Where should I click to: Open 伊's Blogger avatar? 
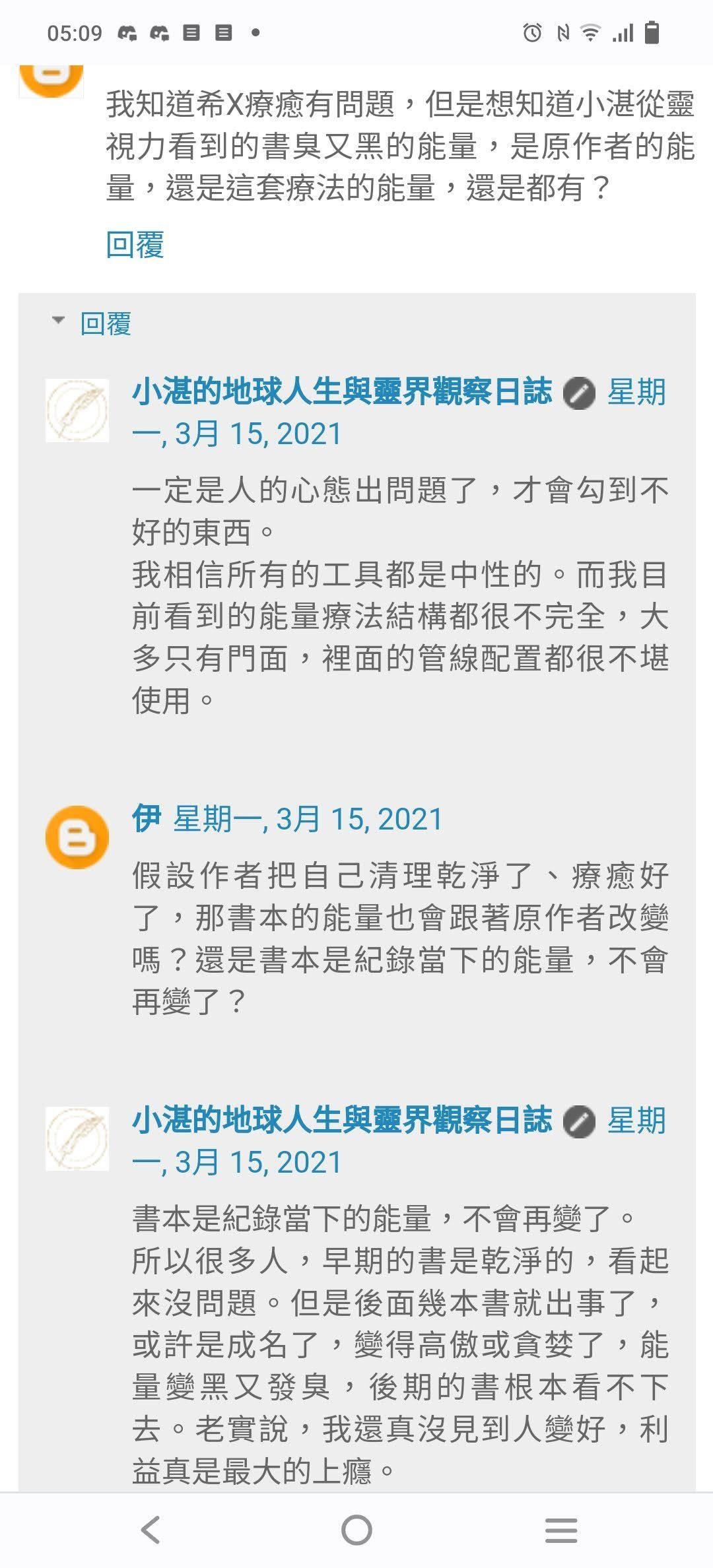coord(77,837)
